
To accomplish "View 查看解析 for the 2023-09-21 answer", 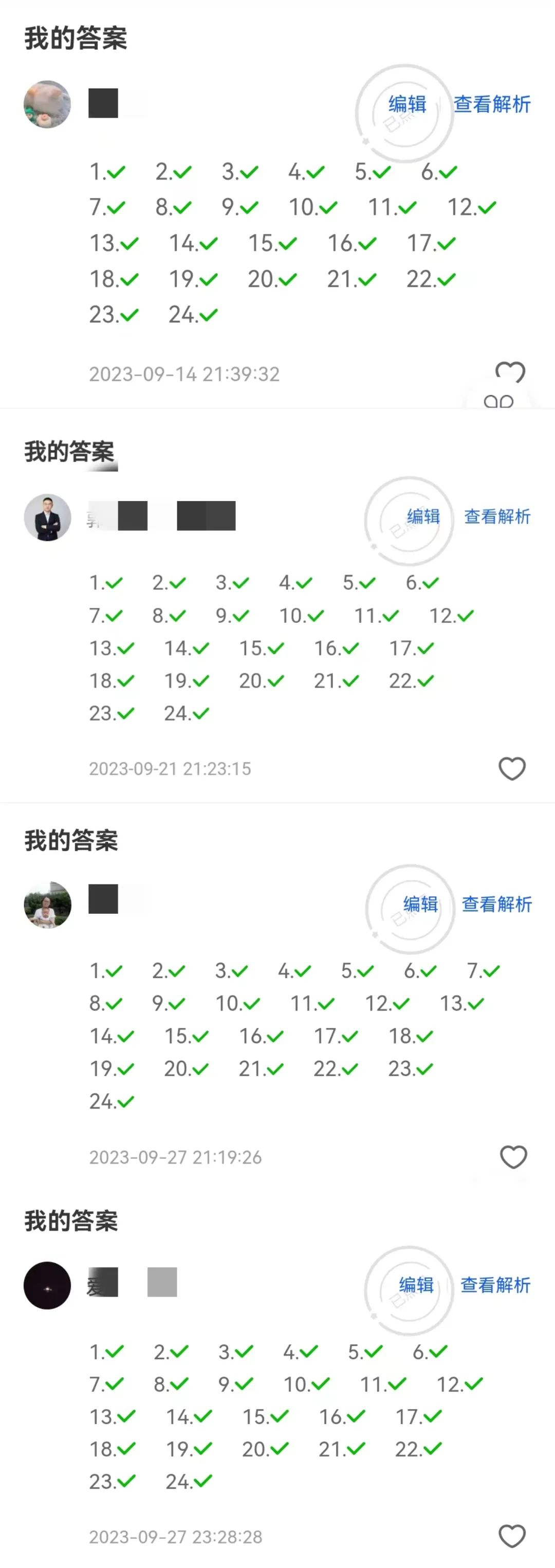I will pyautogui.click(x=497, y=517).
